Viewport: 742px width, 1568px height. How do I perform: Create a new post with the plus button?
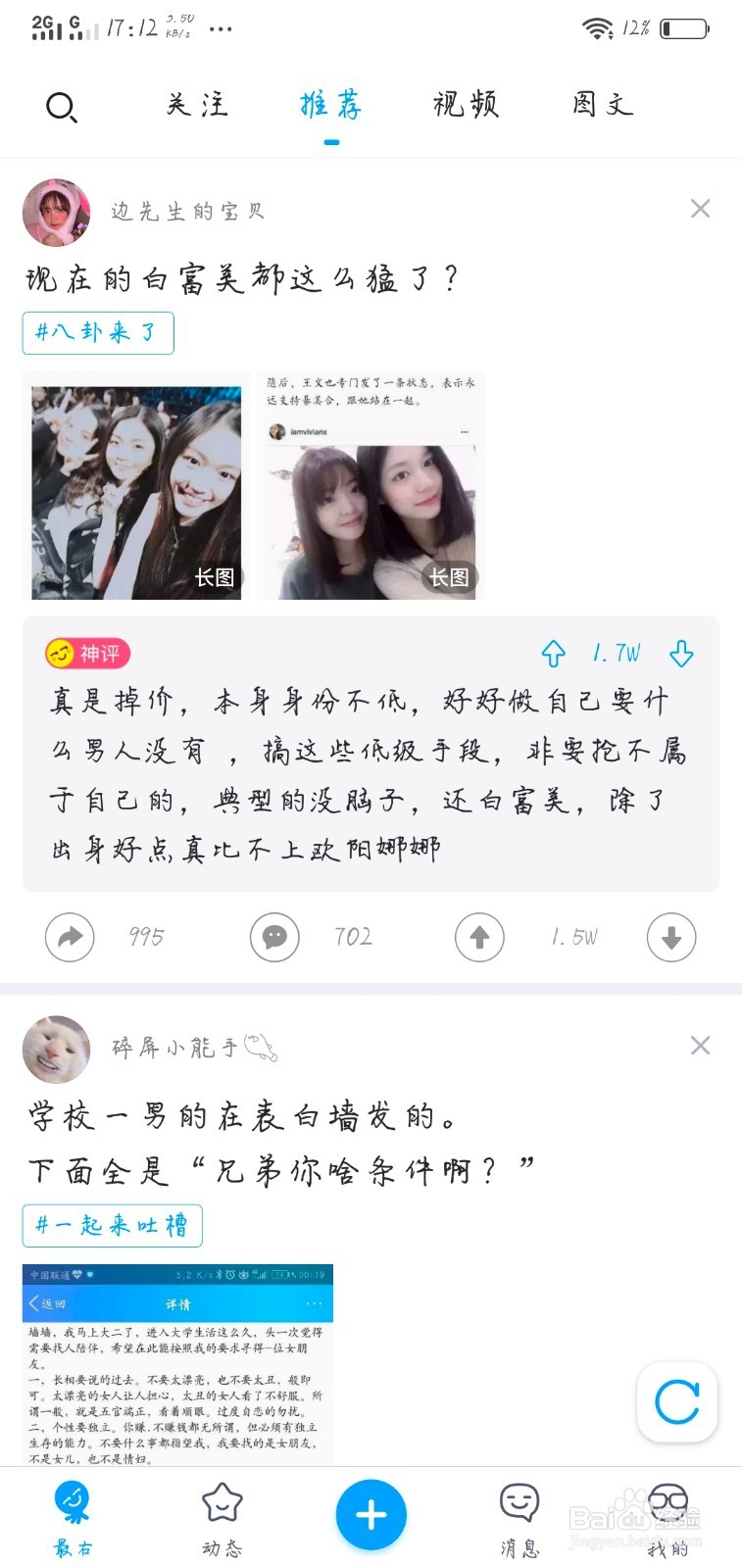tap(371, 1514)
